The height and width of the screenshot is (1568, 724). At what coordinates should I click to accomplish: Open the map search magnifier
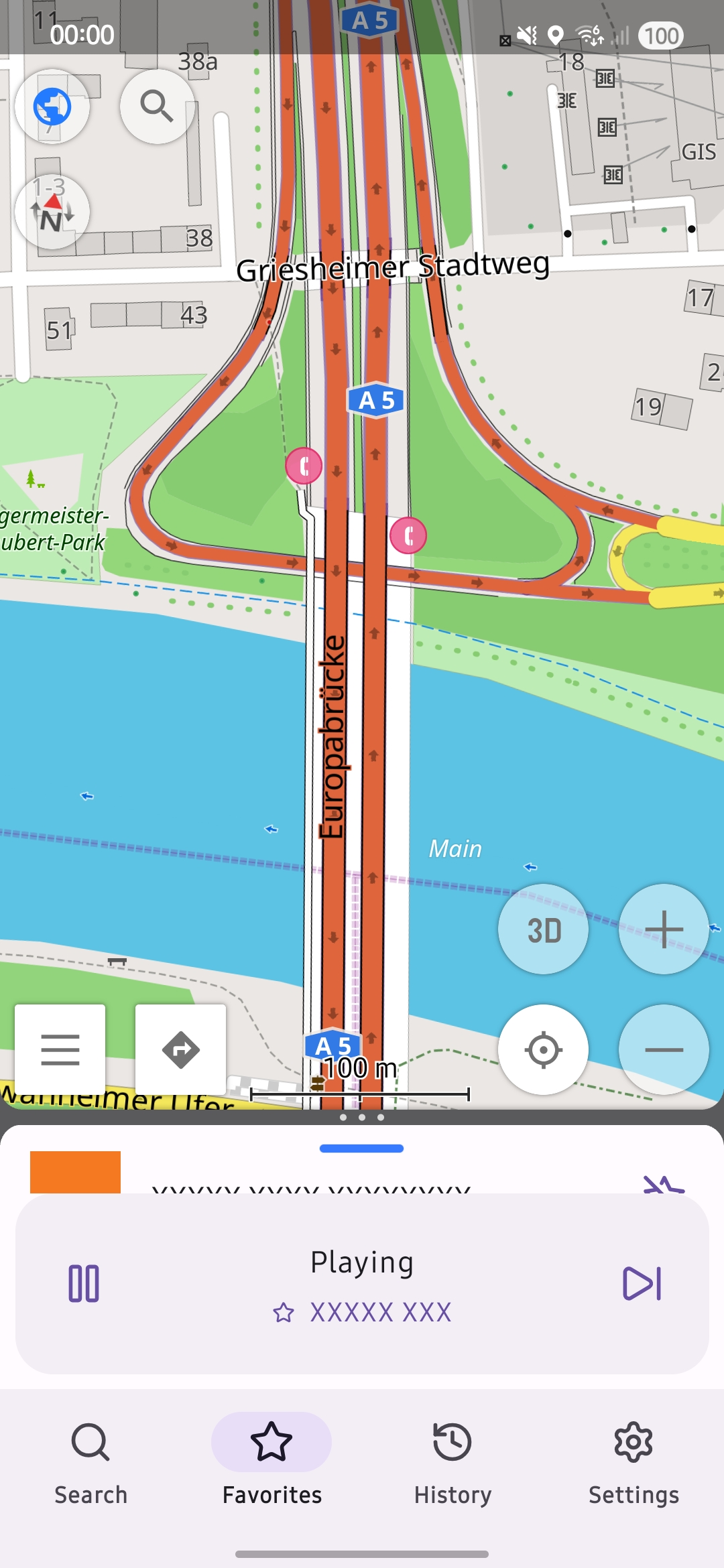coord(157,107)
